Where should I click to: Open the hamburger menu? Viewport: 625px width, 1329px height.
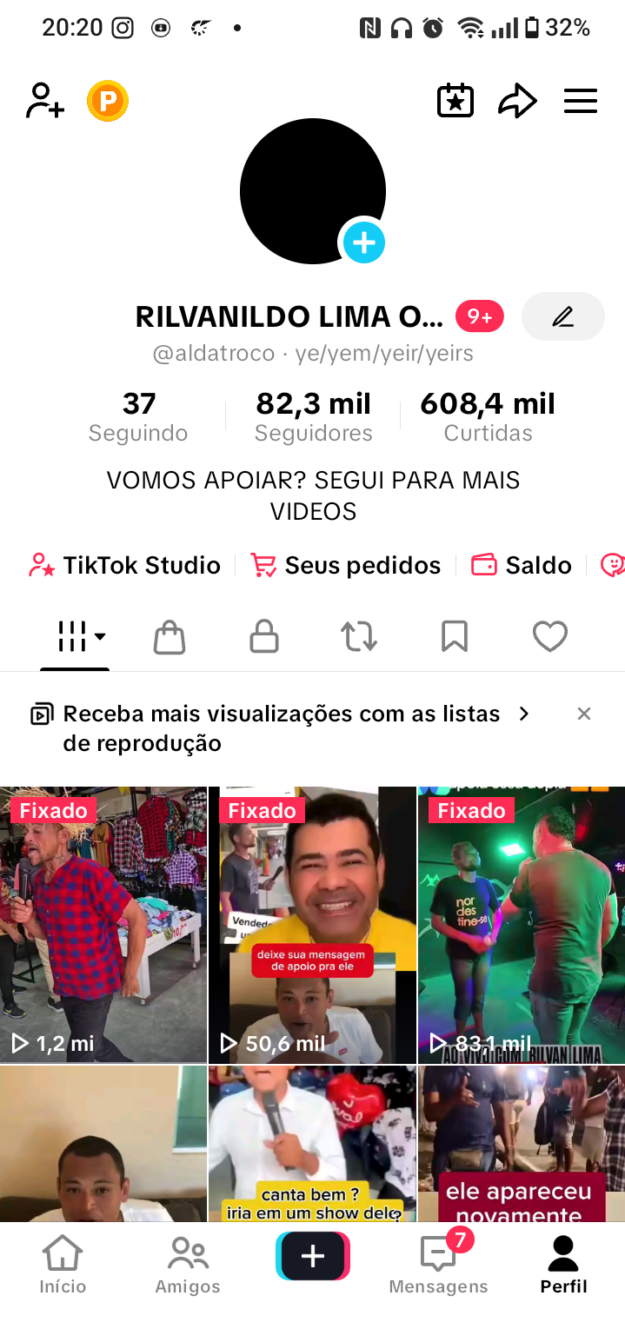click(580, 101)
